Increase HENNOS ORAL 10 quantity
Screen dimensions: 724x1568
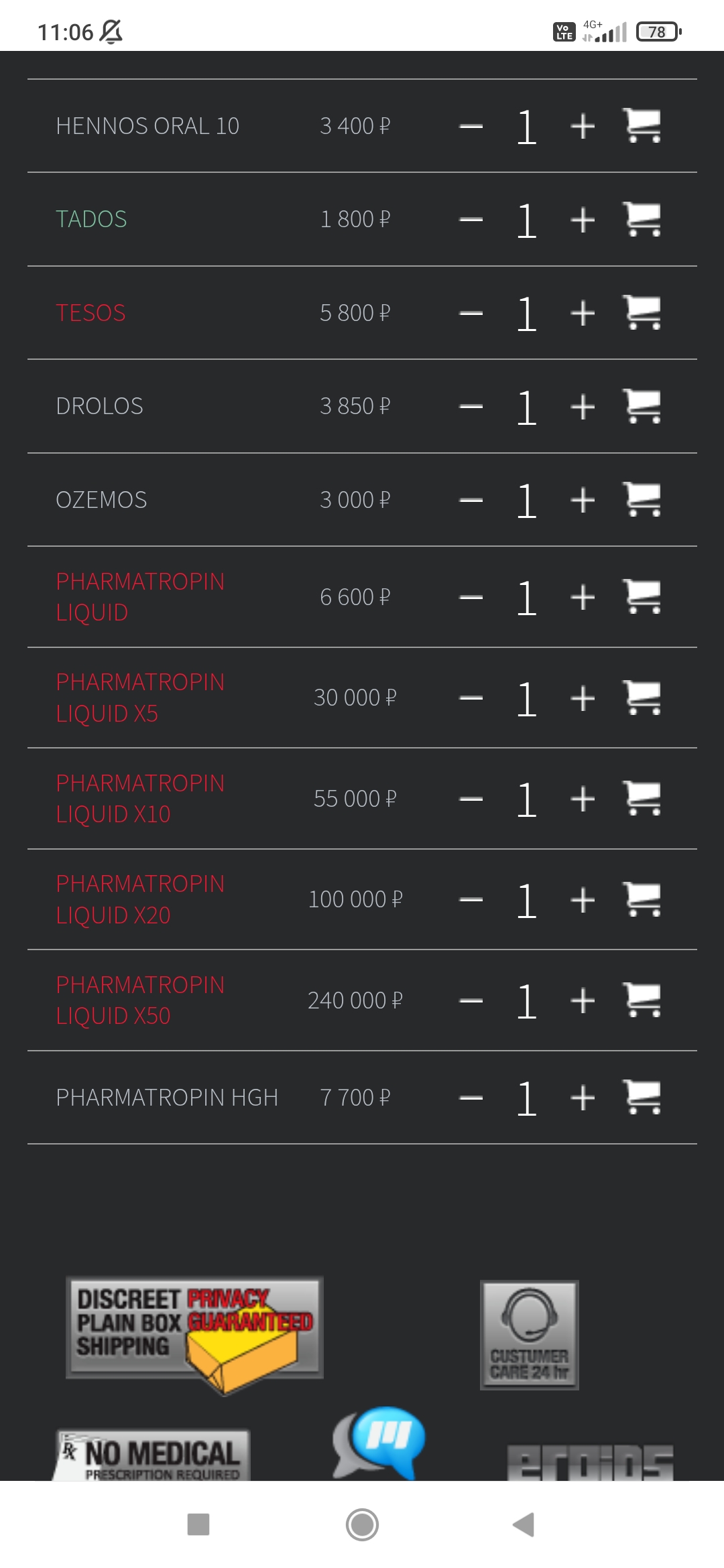(583, 125)
